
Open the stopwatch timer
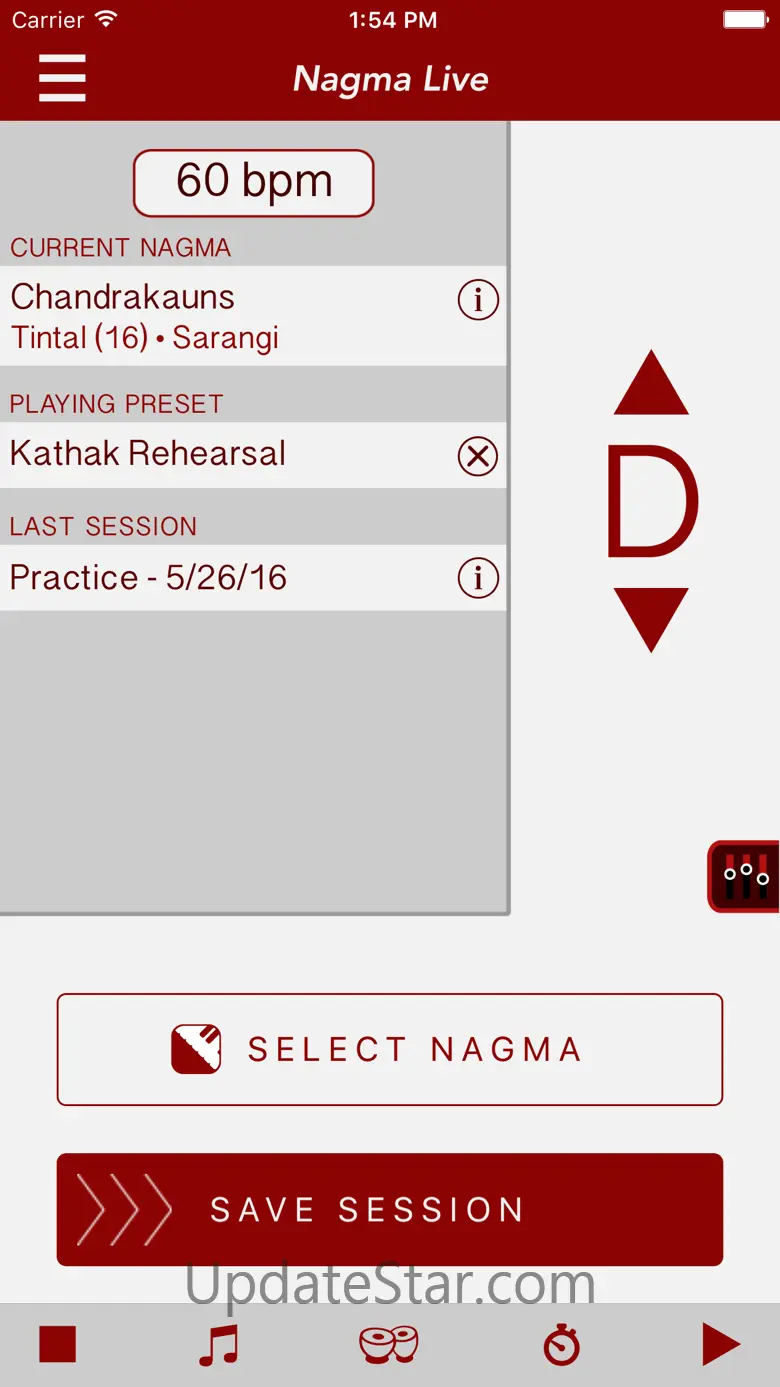561,1344
